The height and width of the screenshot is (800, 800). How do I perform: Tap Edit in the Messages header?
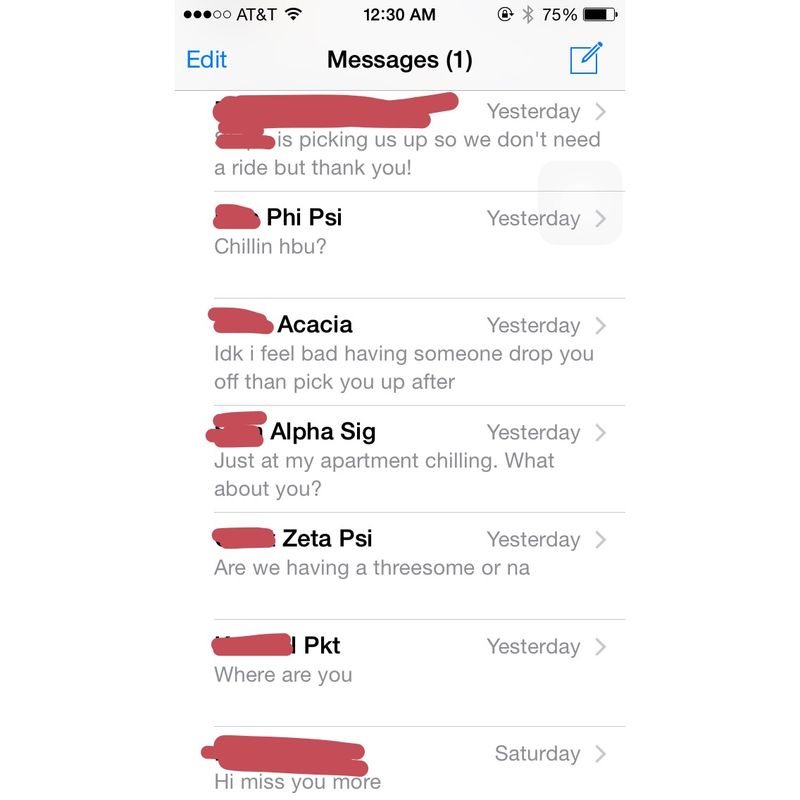[207, 60]
